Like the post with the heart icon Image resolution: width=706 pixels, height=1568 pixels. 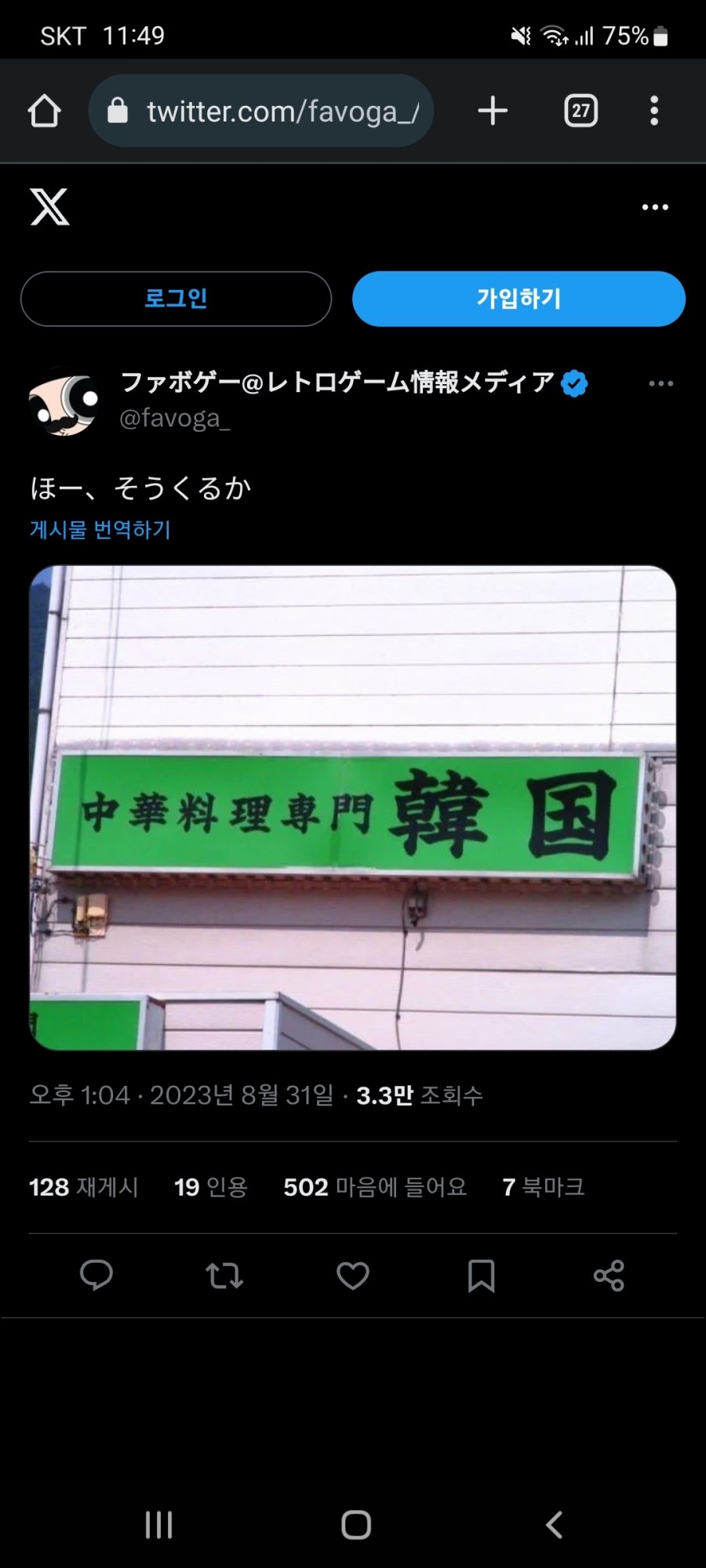[352, 1276]
